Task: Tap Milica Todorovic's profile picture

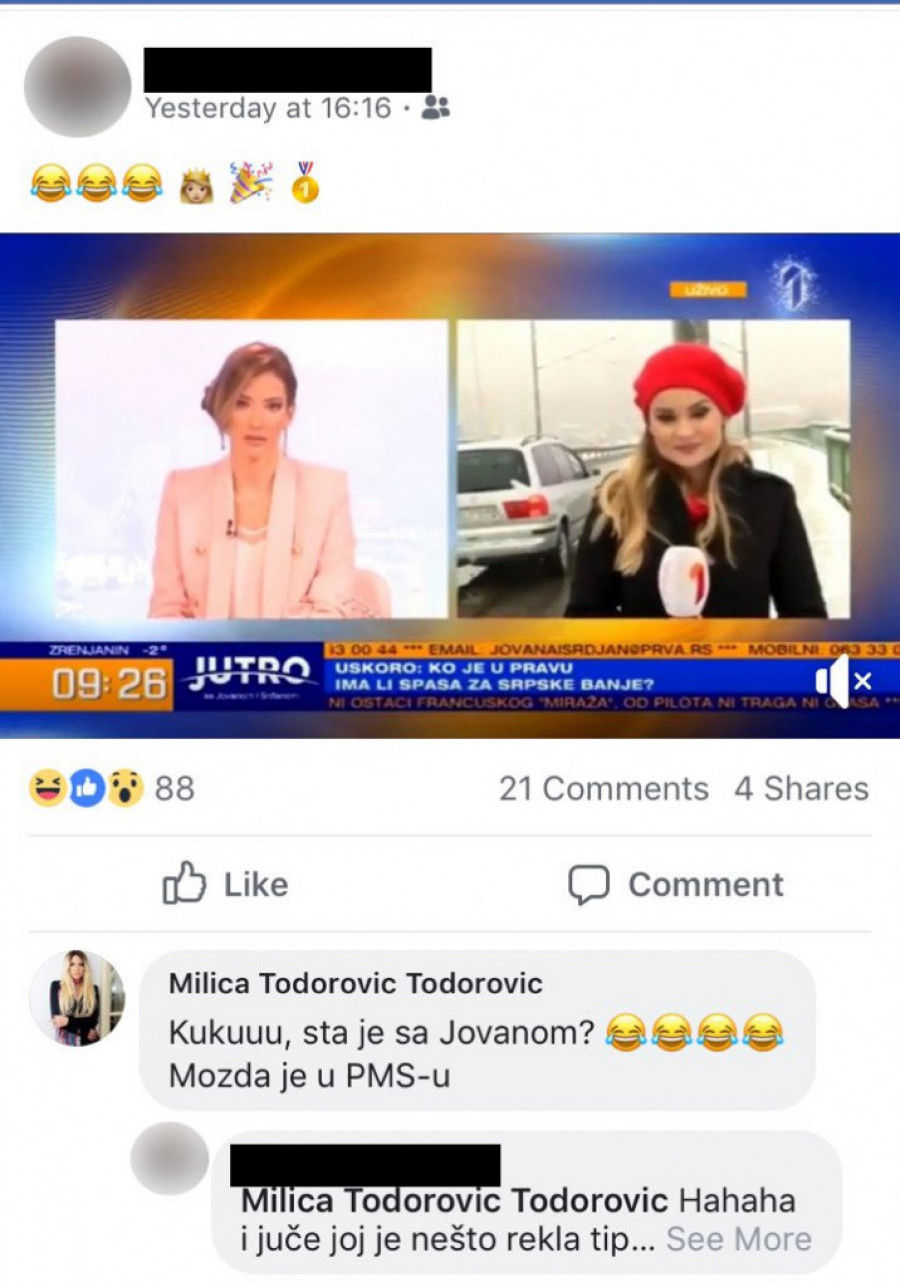Action: [77, 998]
